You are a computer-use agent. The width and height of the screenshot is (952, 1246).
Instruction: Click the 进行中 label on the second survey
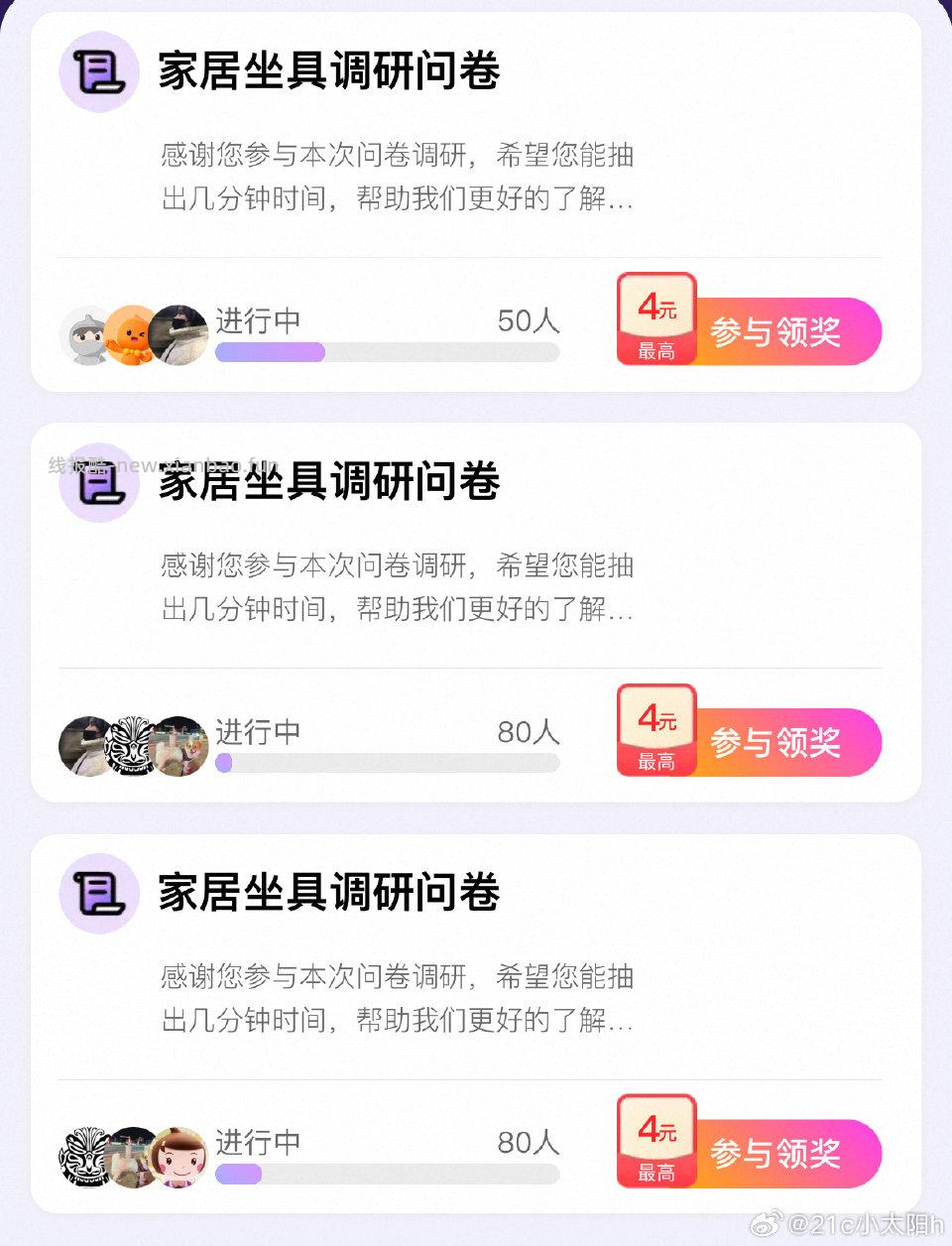coord(256,731)
